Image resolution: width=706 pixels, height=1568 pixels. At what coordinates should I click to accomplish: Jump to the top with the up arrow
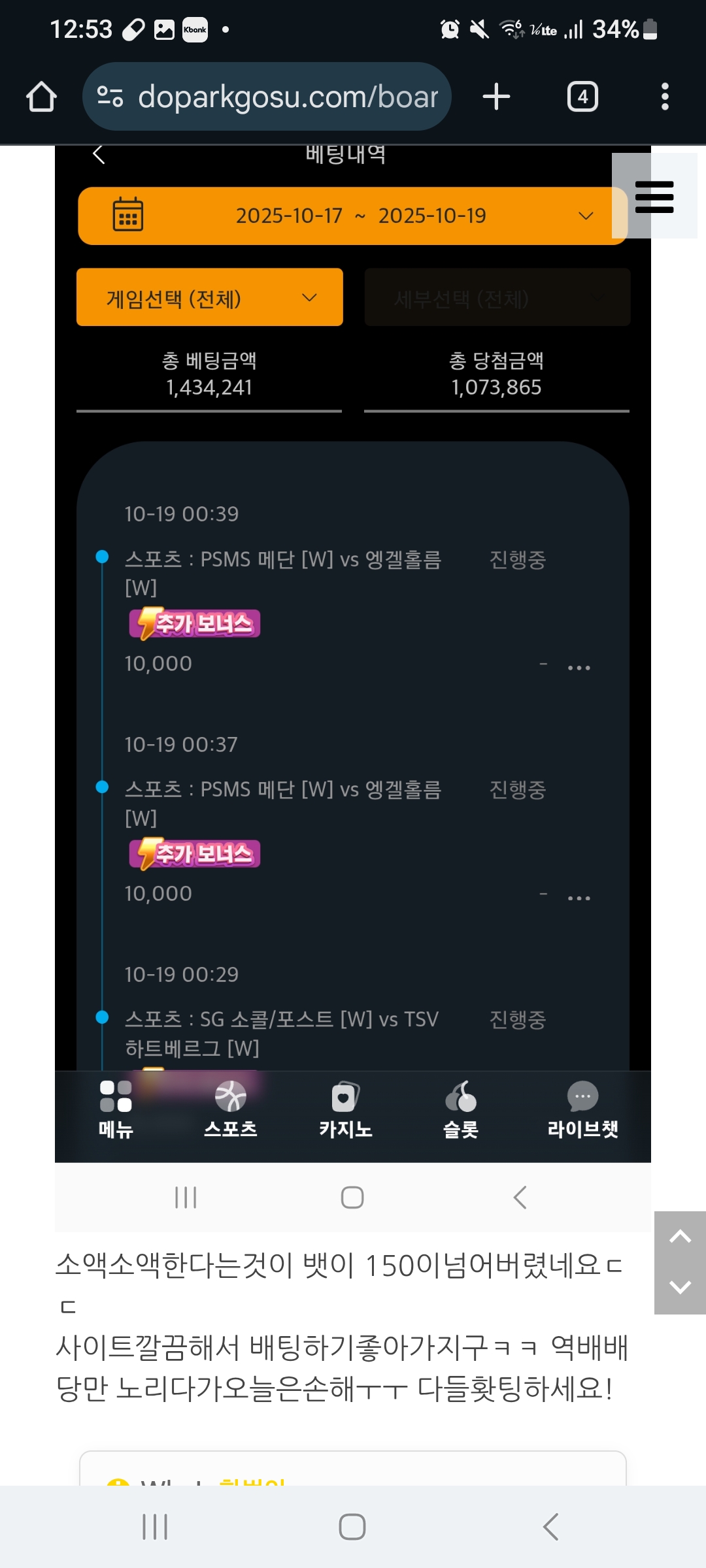pos(680,1236)
